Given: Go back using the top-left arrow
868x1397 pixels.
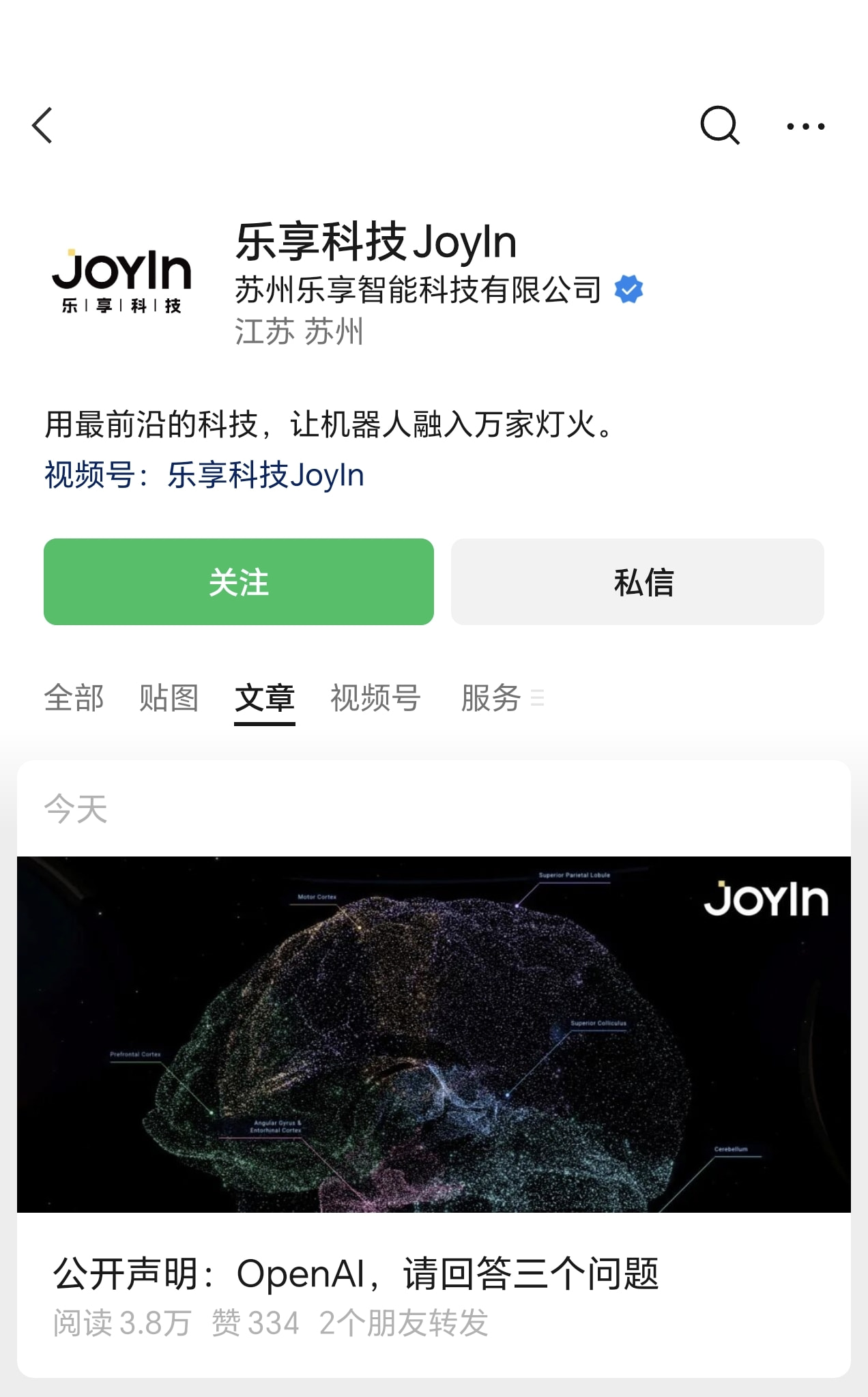Looking at the screenshot, I should [42, 126].
